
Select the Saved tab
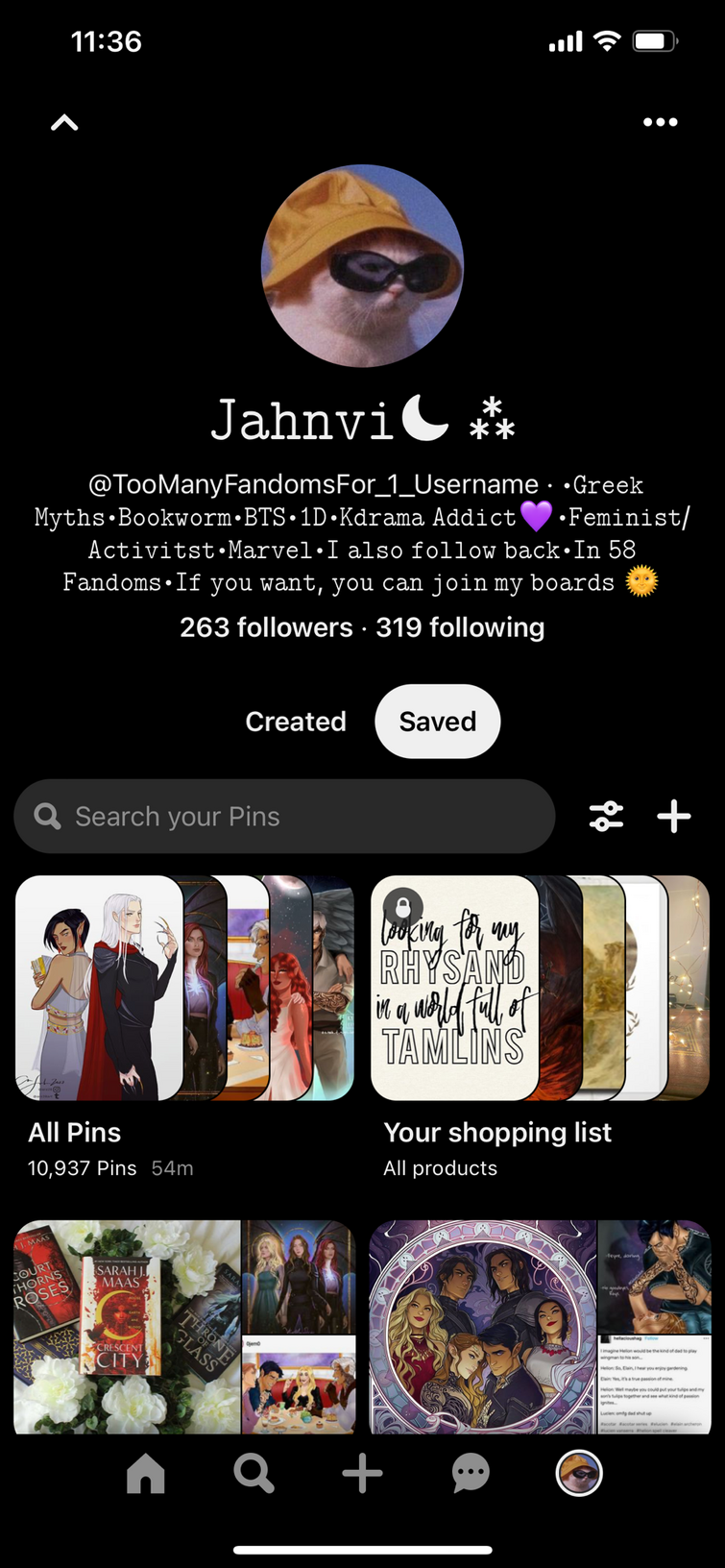437,722
